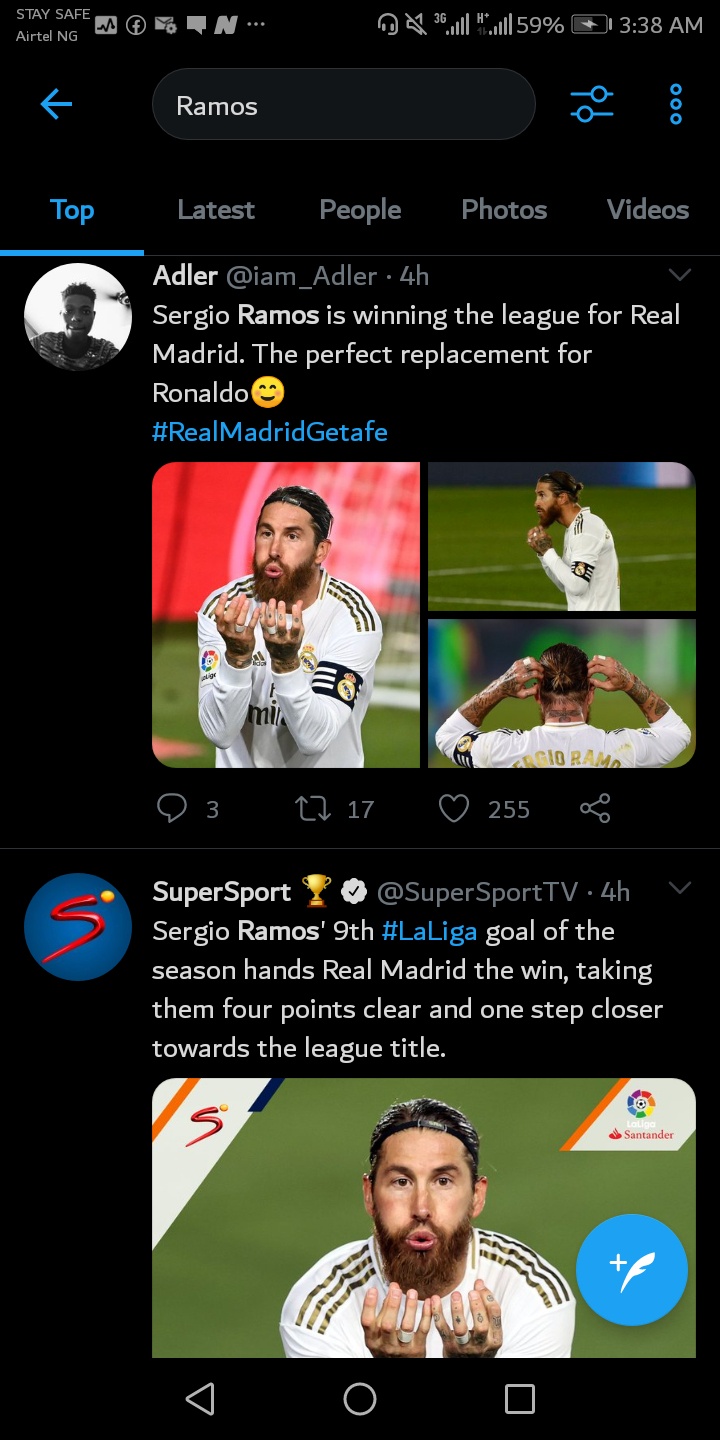Expand the options arrow on Adler's tweet
Viewport: 720px width, 1440px height.
(680, 275)
